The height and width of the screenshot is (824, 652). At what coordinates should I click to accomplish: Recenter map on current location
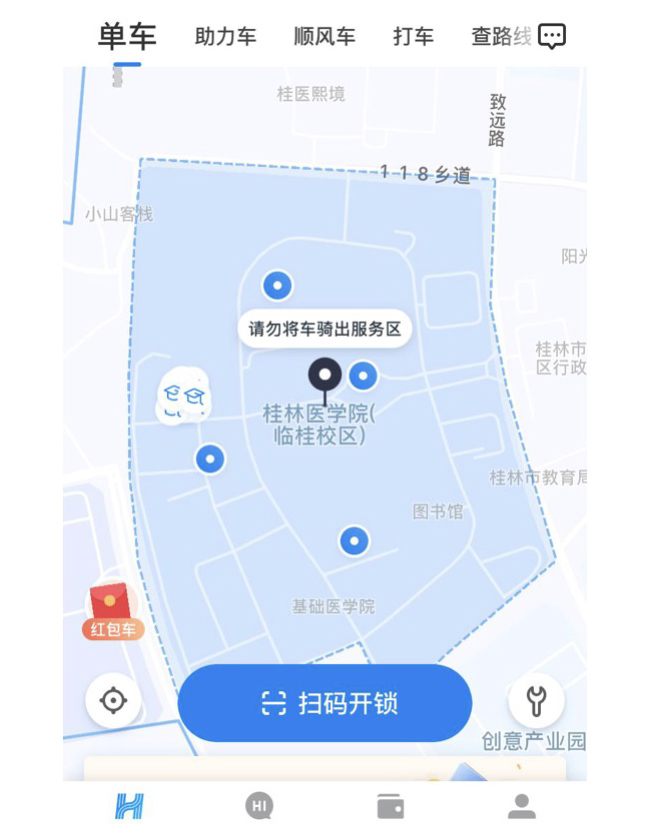(x=113, y=701)
